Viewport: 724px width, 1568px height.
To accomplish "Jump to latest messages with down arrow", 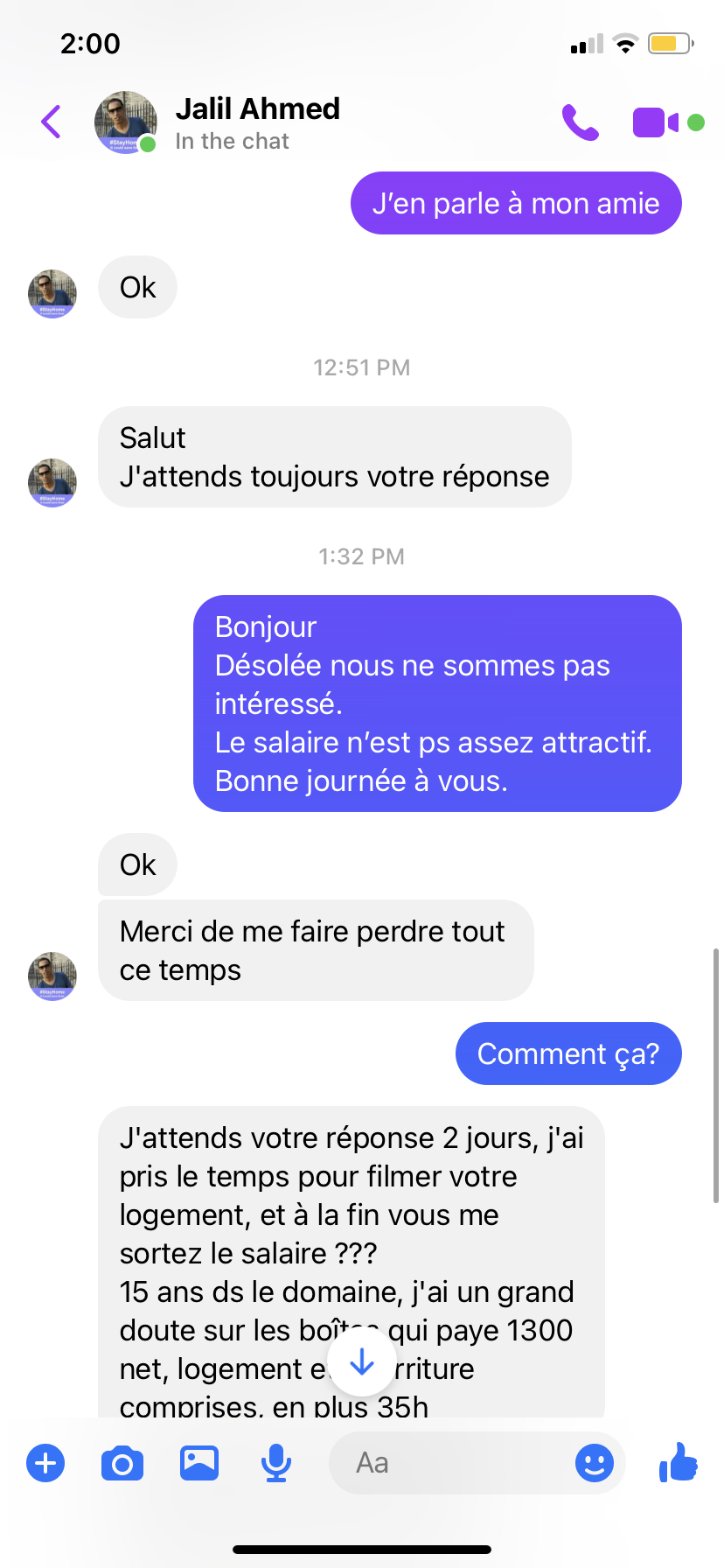I will (x=361, y=1363).
